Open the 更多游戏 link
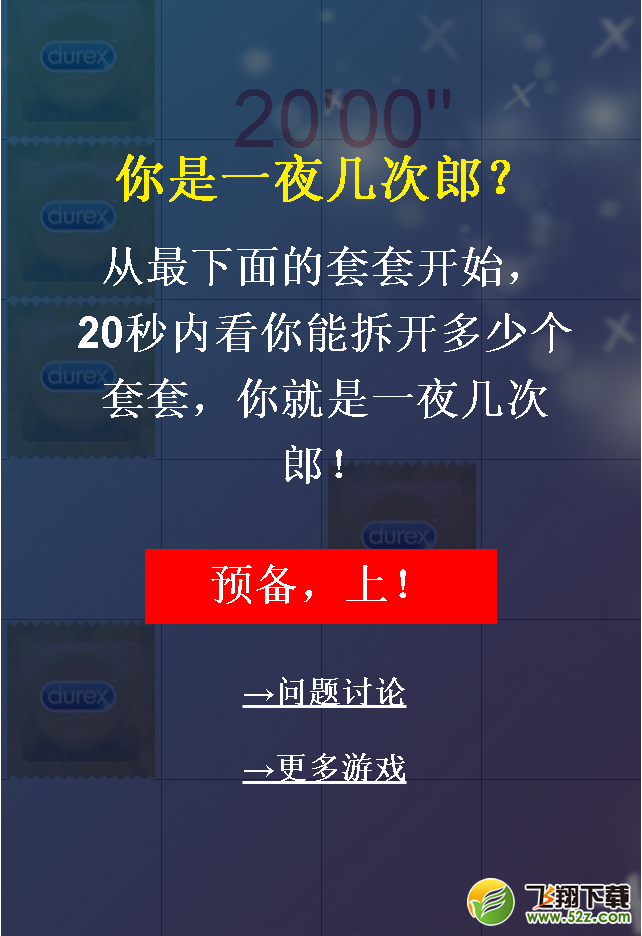This screenshot has width=642, height=936. pos(324,769)
